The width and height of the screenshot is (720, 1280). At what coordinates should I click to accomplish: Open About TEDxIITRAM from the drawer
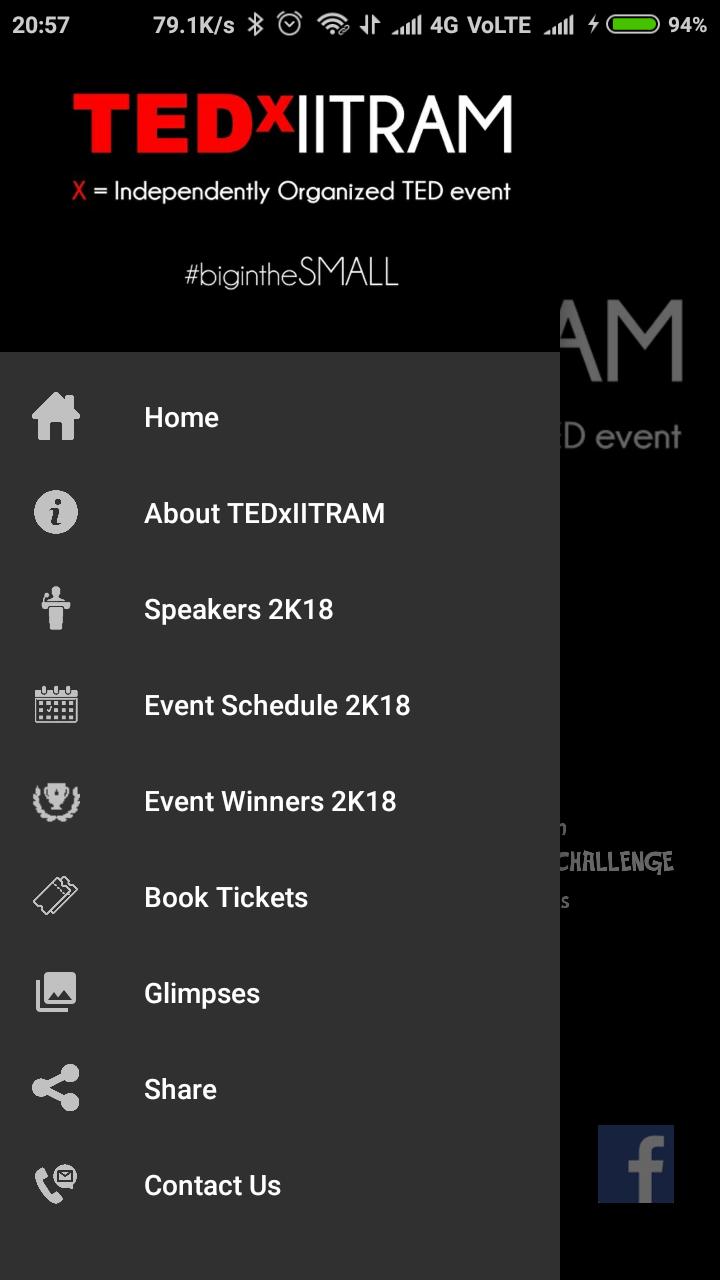pos(264,513)
